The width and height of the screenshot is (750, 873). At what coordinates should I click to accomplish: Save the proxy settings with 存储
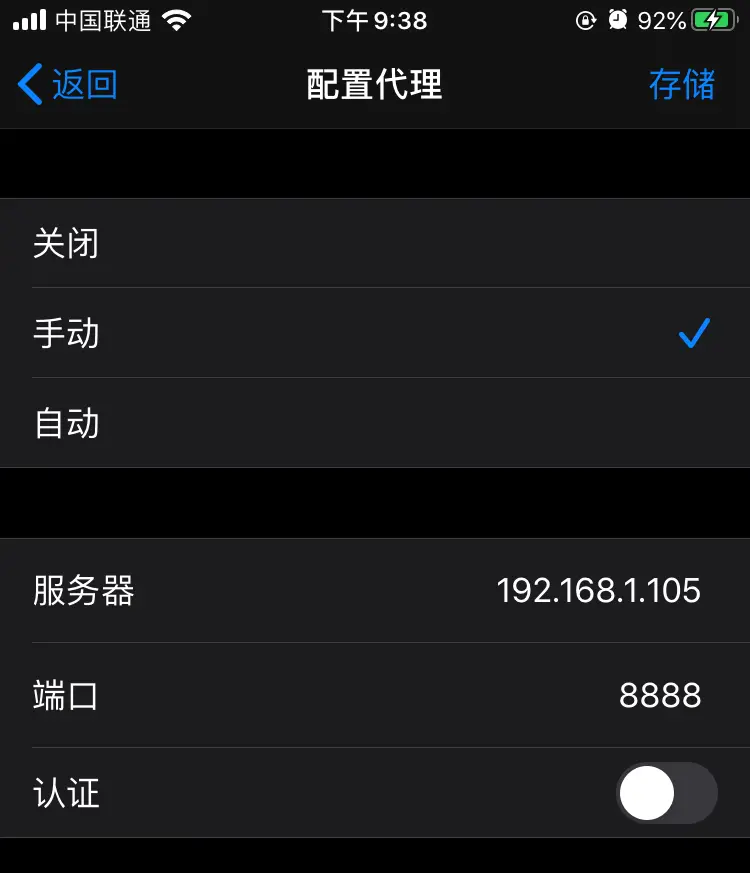coord(682,85)
